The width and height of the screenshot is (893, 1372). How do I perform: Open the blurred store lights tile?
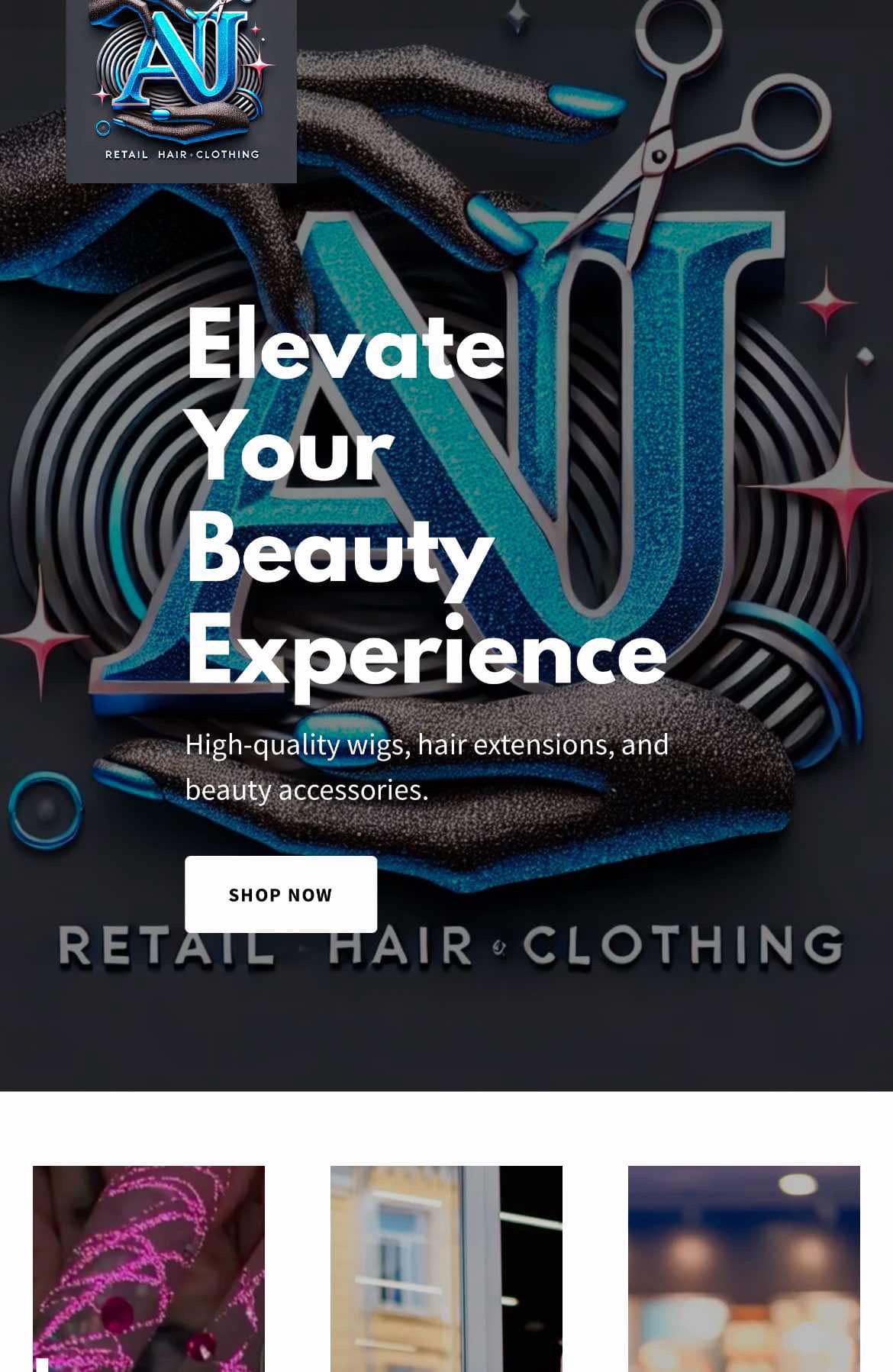[743, 1267]
